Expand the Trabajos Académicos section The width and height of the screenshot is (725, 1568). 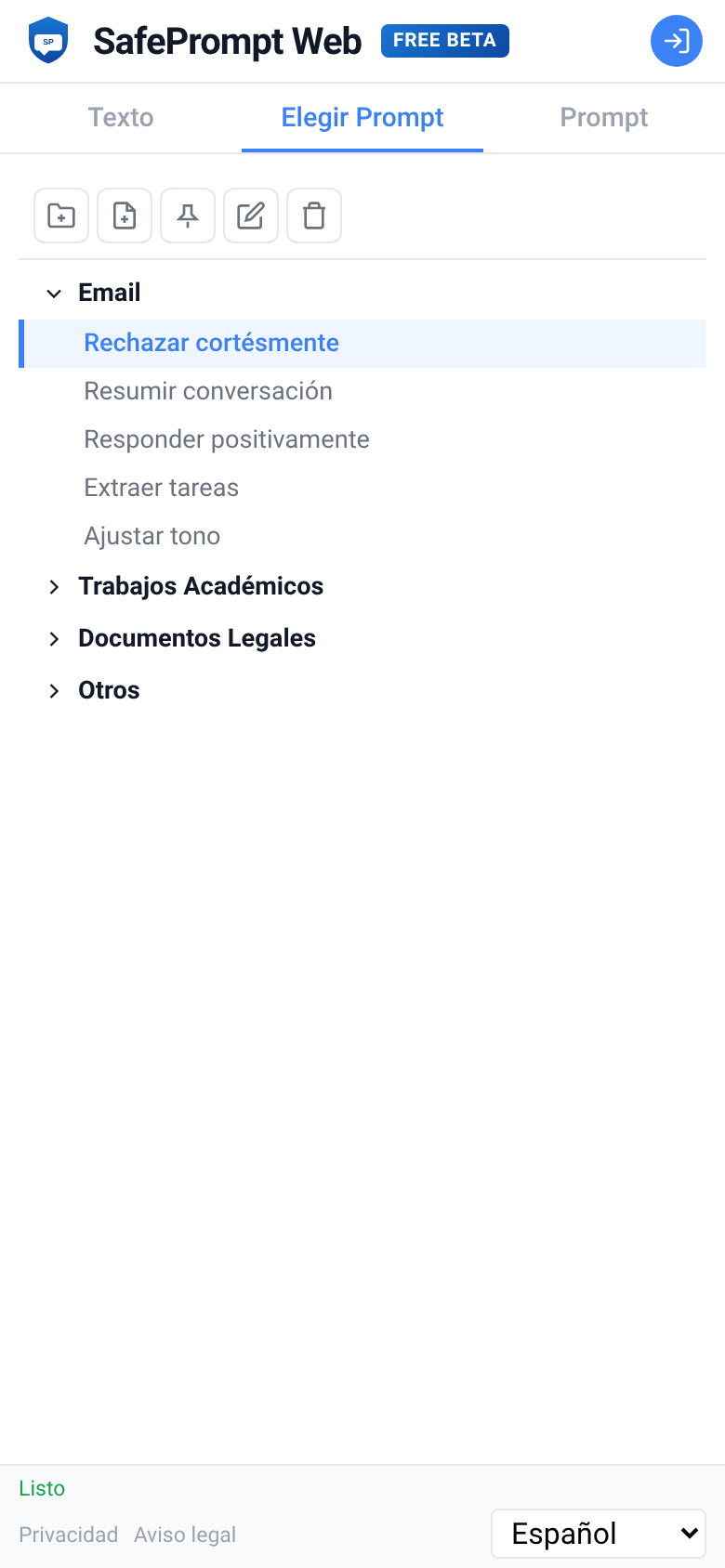(x=55, y=586)
